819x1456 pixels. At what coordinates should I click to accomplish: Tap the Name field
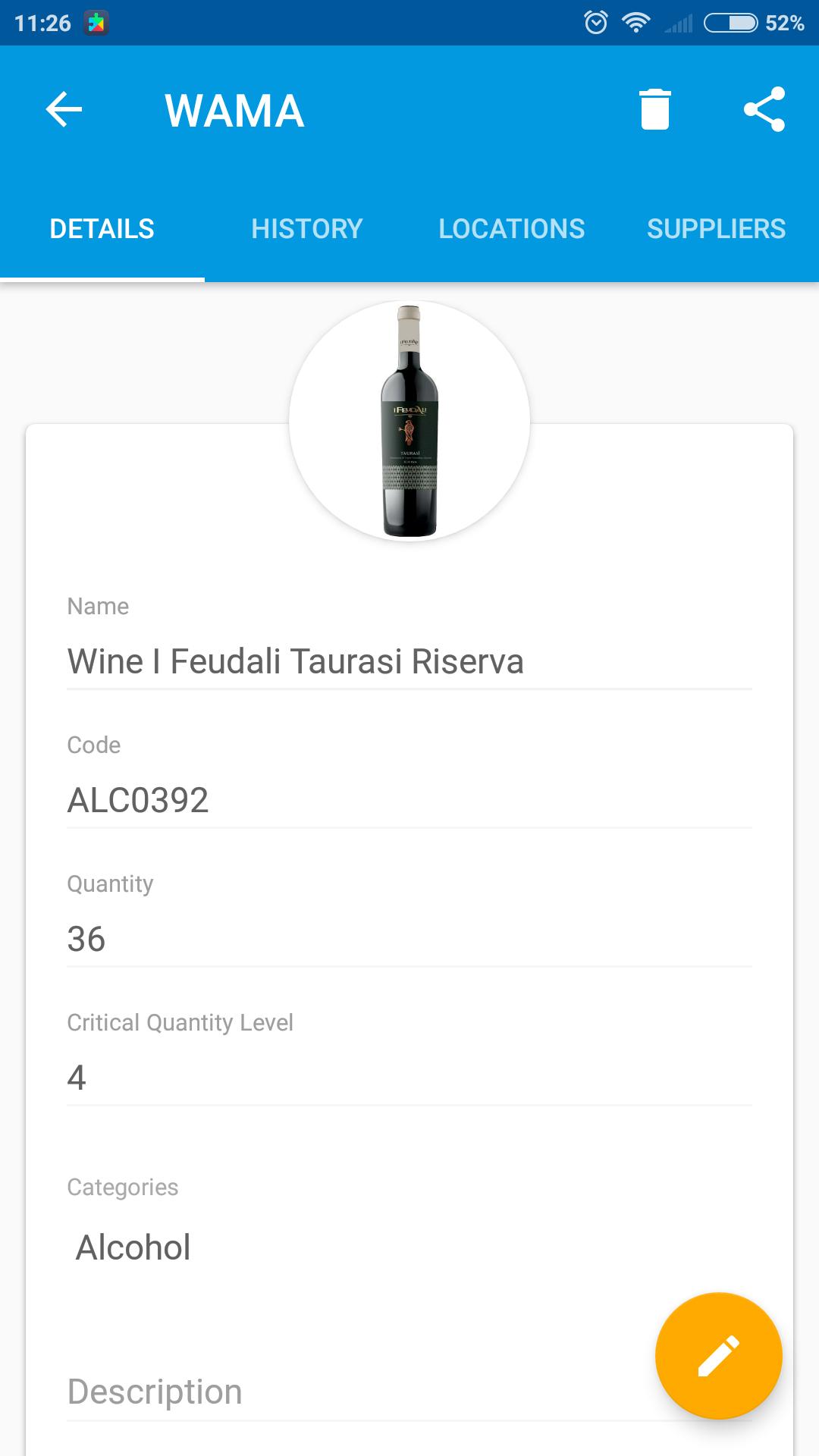coord(409,661)
